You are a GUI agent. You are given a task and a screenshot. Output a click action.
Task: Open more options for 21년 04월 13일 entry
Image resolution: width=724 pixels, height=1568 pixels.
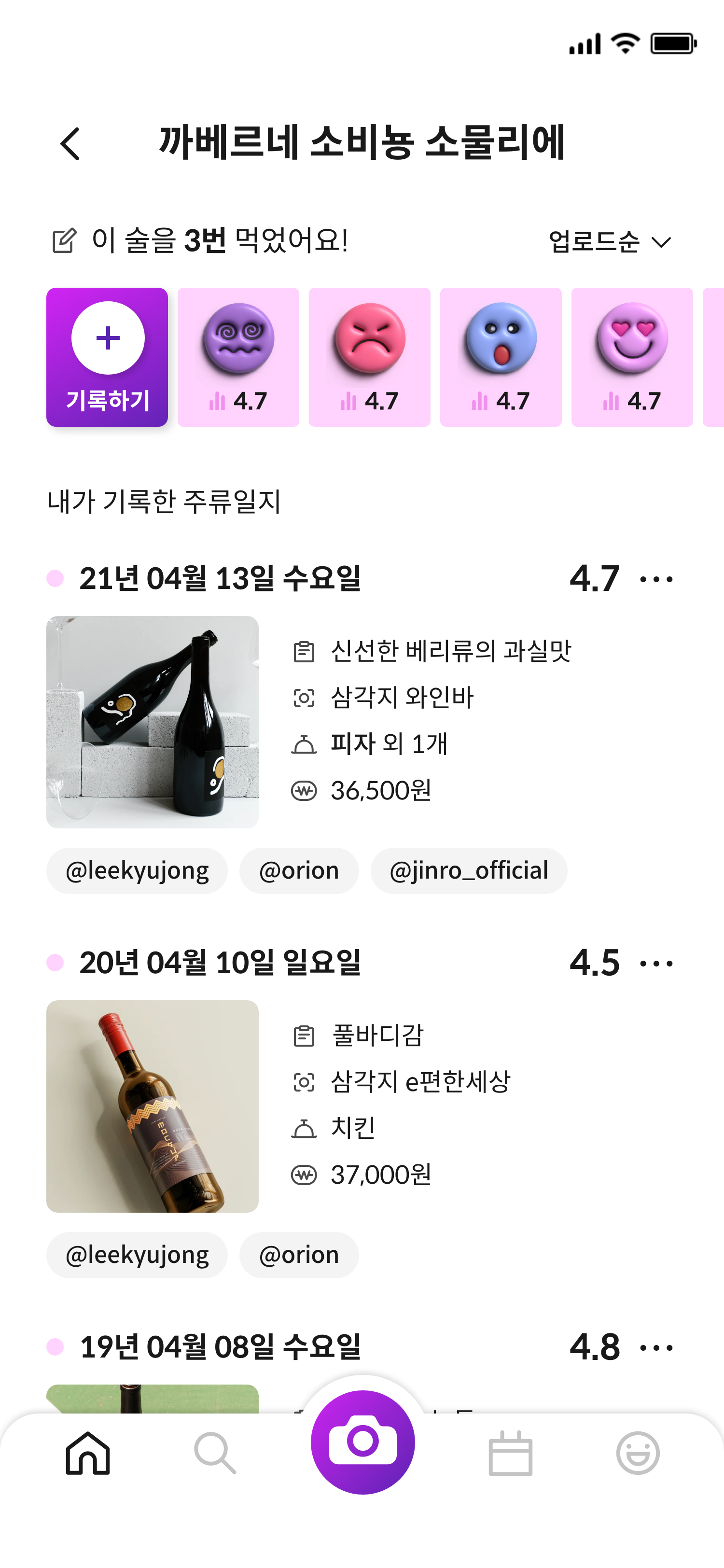click(x=656, y=579)
